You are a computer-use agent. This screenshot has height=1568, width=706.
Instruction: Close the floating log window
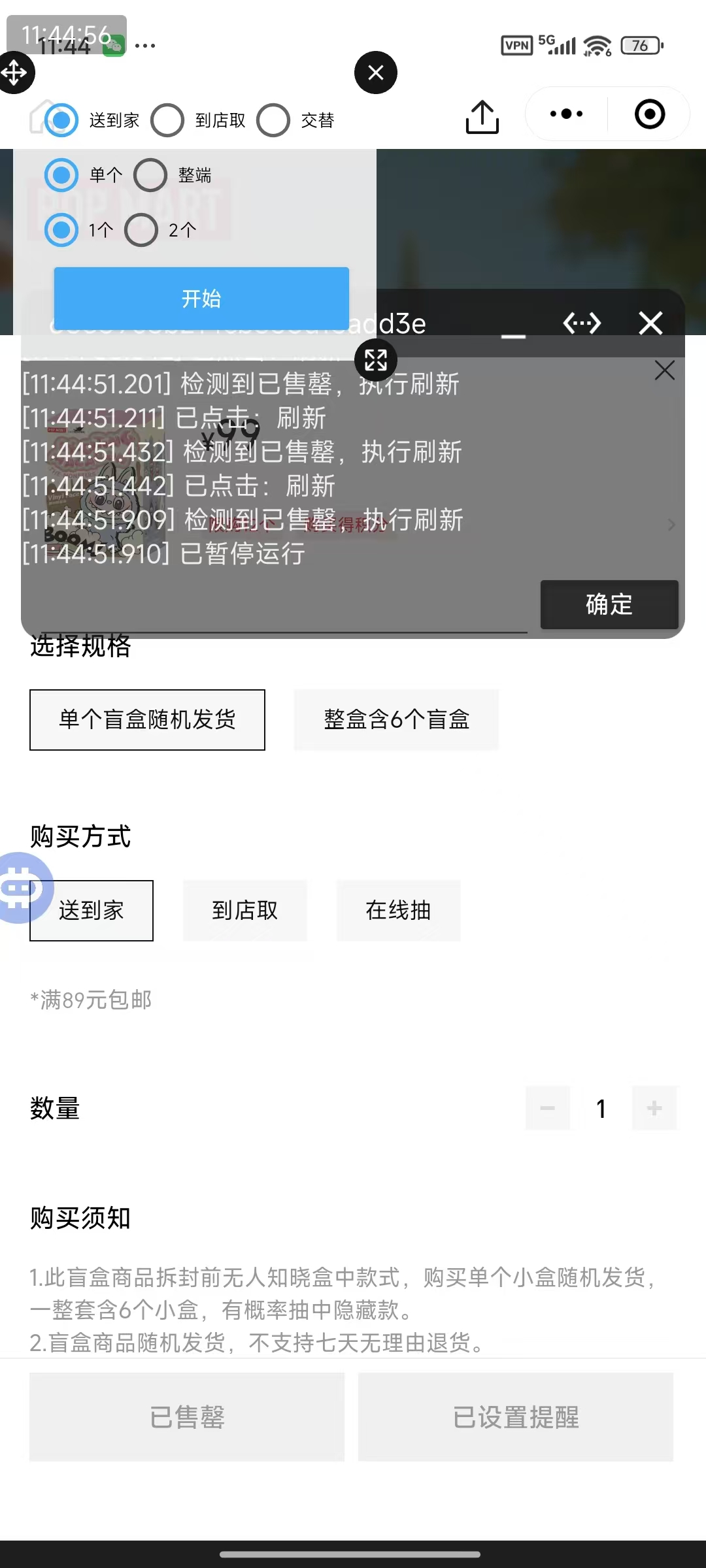(650, 323)
